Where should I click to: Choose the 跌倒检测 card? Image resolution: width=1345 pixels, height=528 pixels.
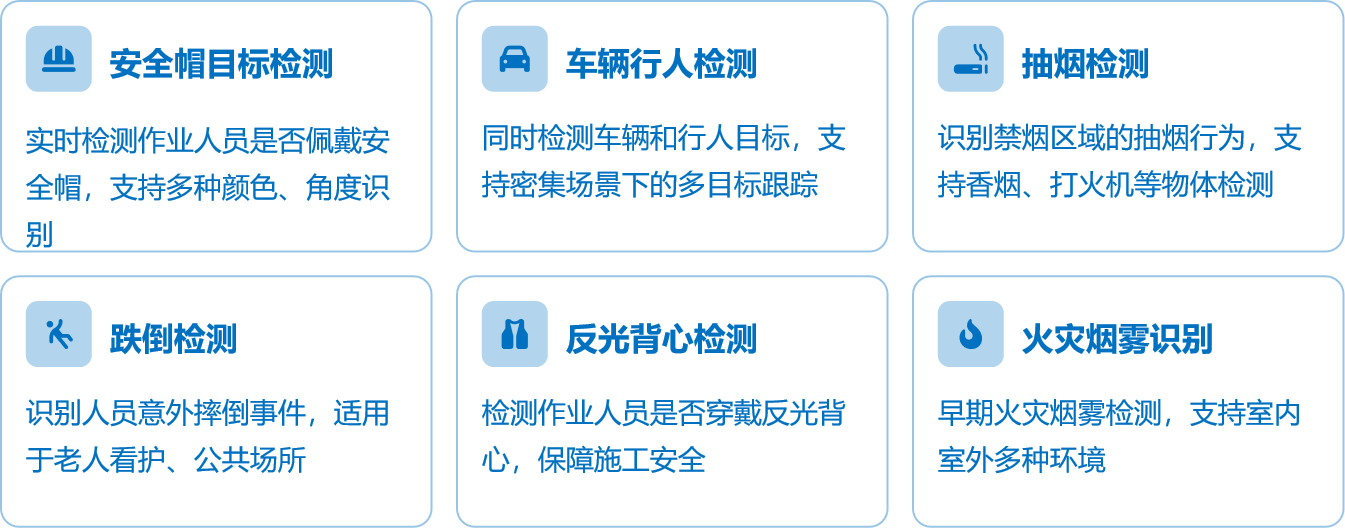click(216, 401)
